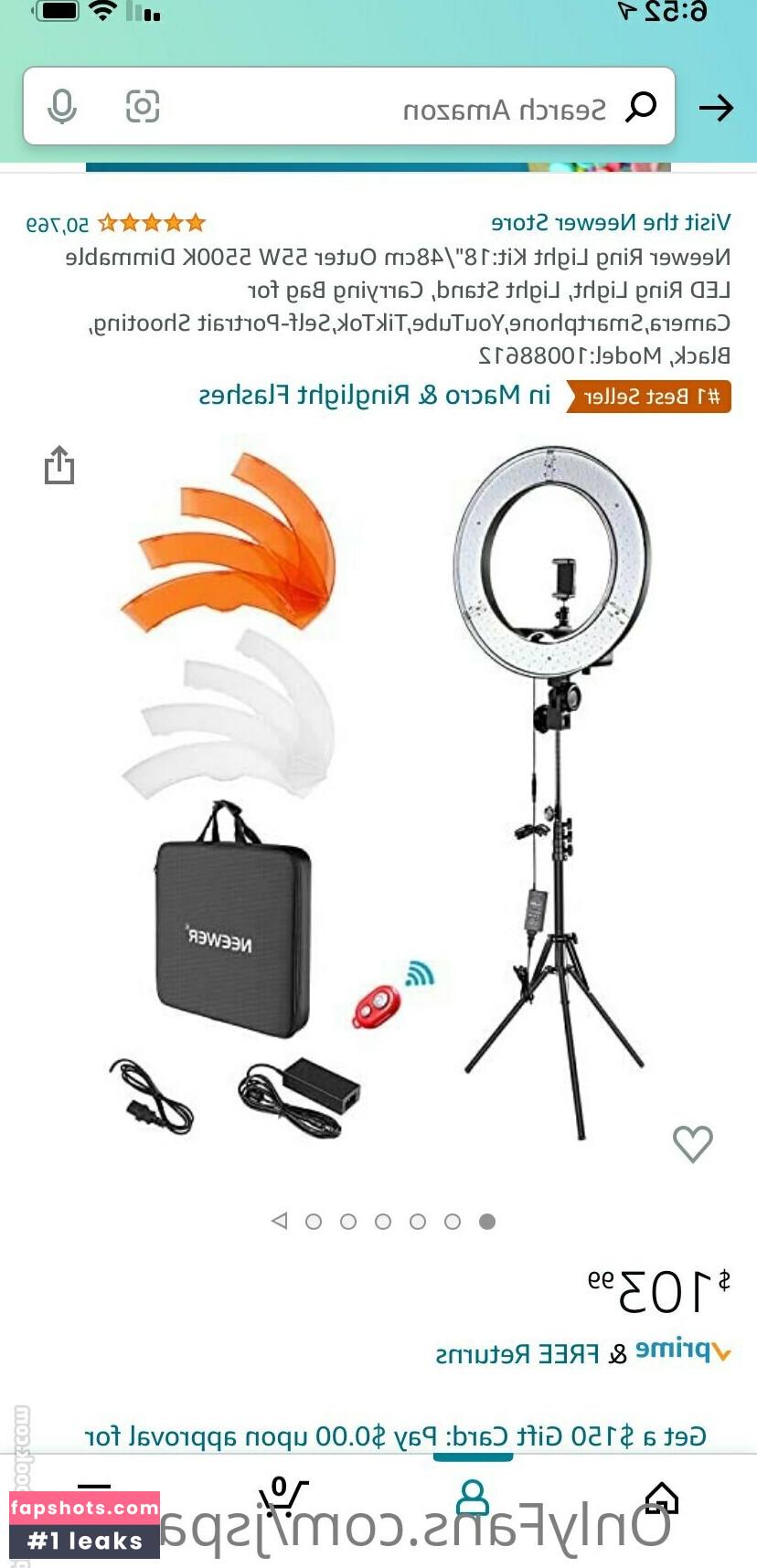Go back using the arrow icon
Viewport: 757px width, 1568px height.
[x=716, y=108]
